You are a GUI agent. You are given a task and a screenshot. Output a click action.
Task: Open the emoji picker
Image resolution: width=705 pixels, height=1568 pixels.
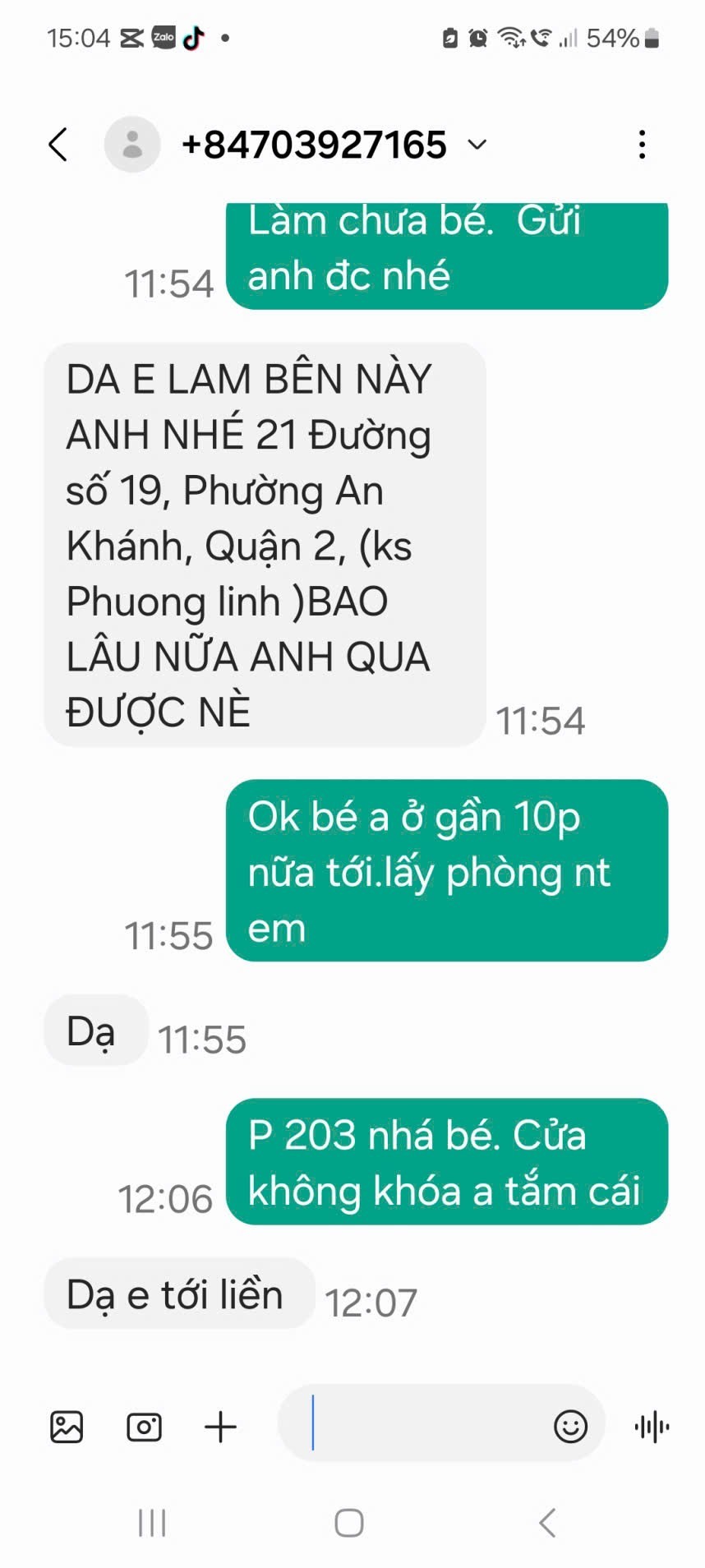coord(570,1426)
